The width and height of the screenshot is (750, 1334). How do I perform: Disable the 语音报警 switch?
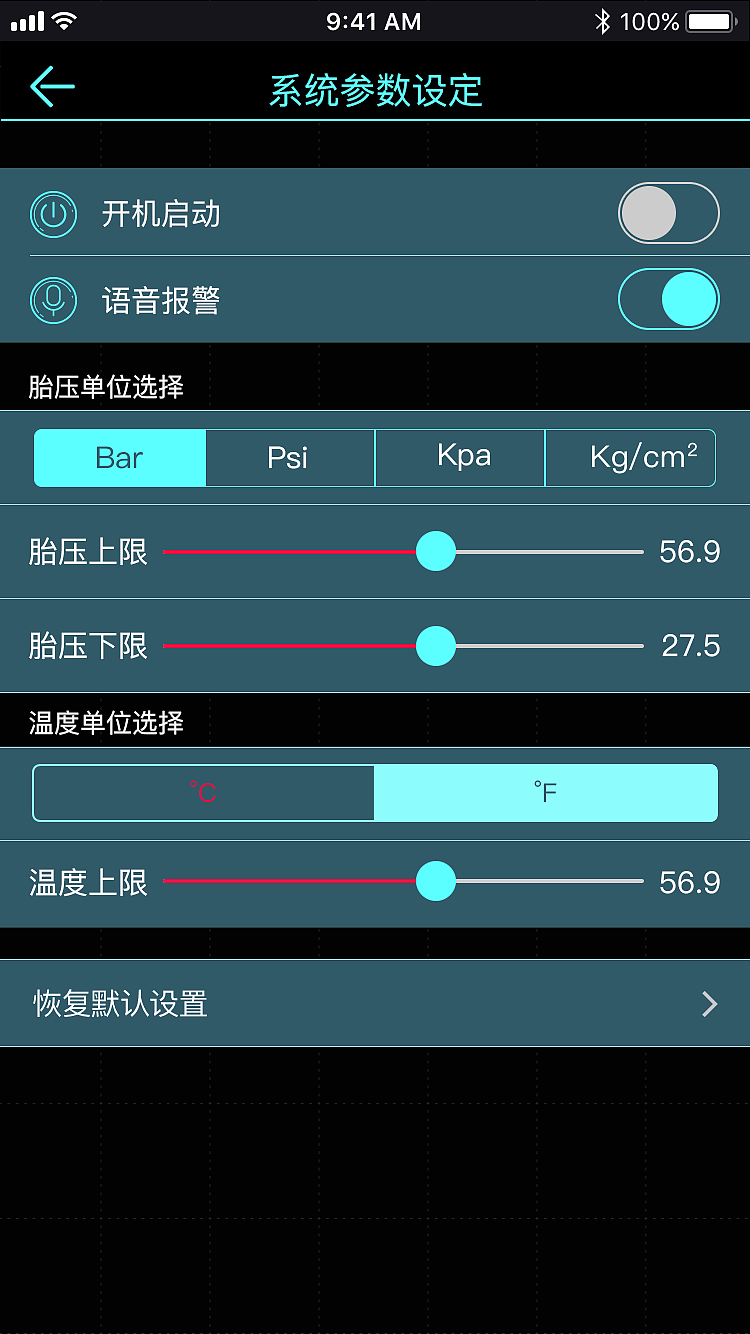[x=668, y=299]
